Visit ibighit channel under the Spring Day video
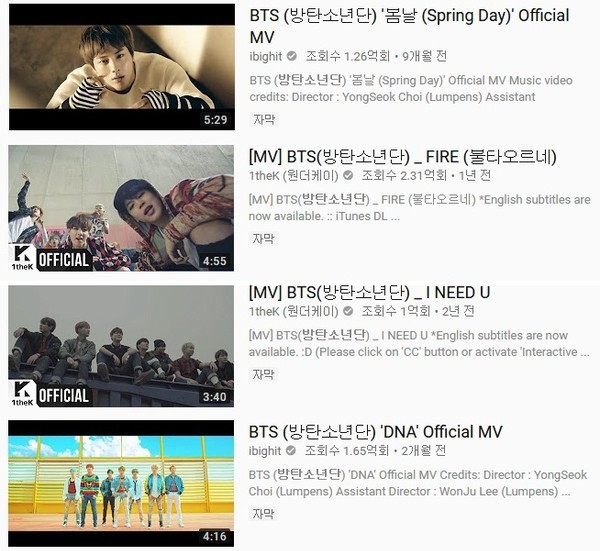The width and height of the screenshot is (600, 551). [x=265, y=57]
